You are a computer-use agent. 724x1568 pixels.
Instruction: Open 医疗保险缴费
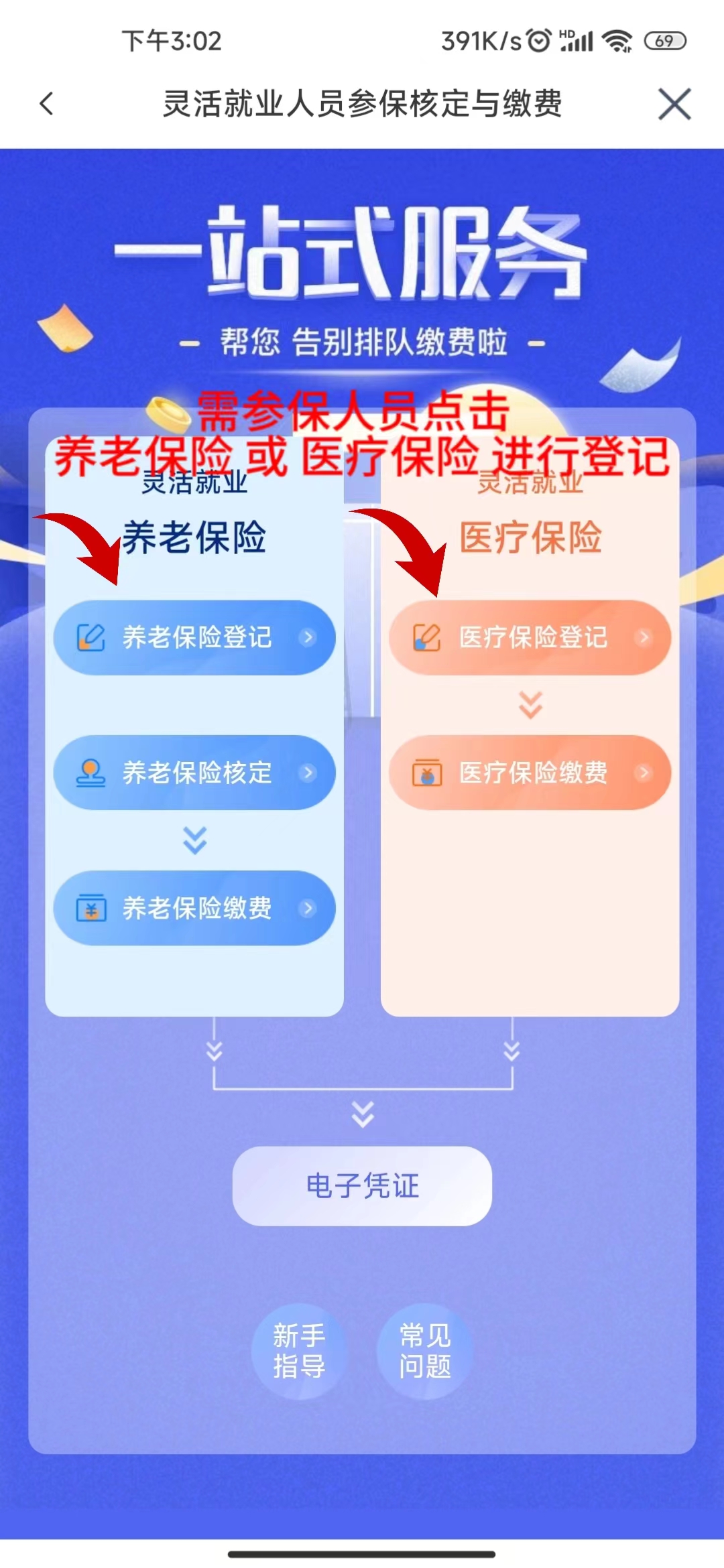[x=530, y=773]
